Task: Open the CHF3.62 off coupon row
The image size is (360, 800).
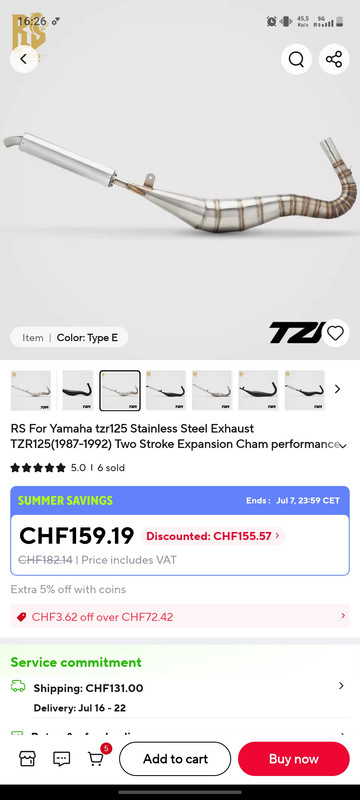Action: tap(180, 616)
